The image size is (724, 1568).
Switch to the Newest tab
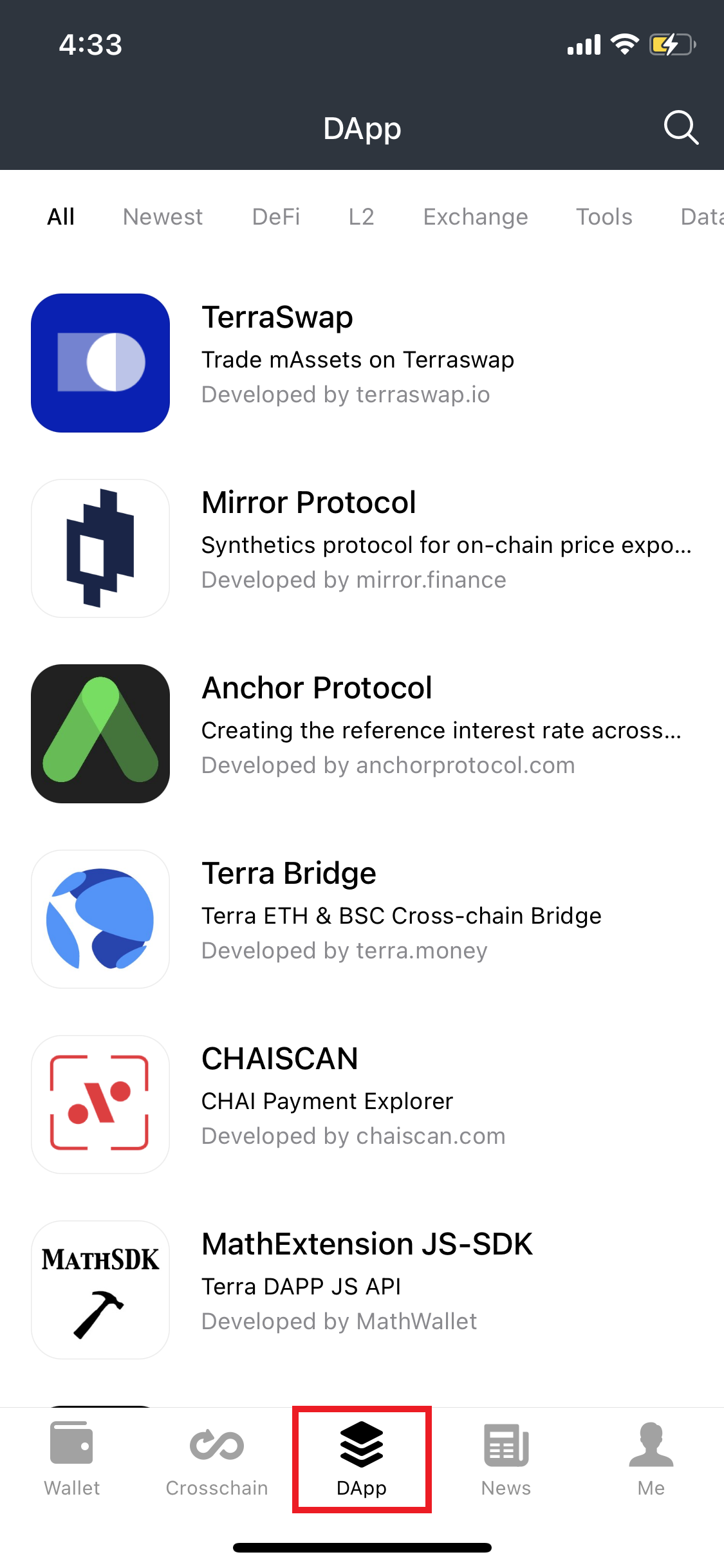click(163, 217)
